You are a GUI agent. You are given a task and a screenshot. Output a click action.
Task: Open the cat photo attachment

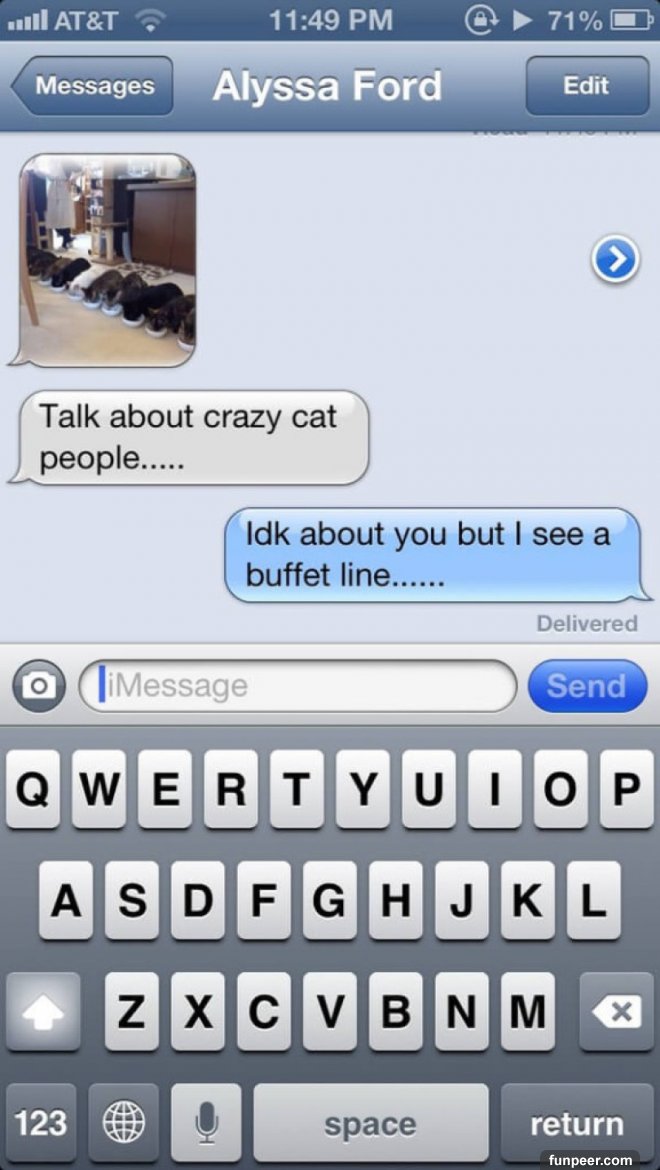[x=109, y=260]
